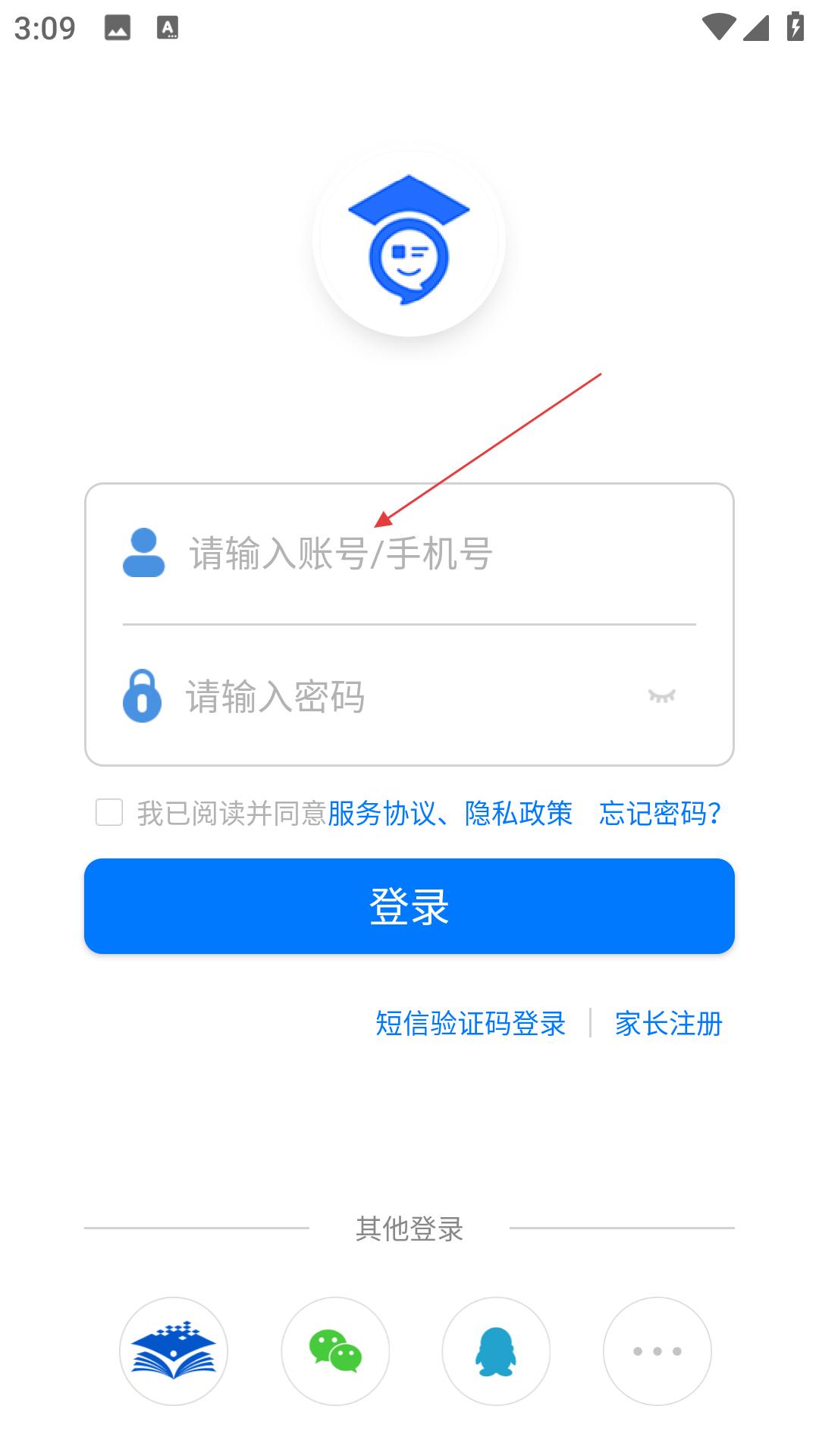Log in with WeChat

[335, 1351]
